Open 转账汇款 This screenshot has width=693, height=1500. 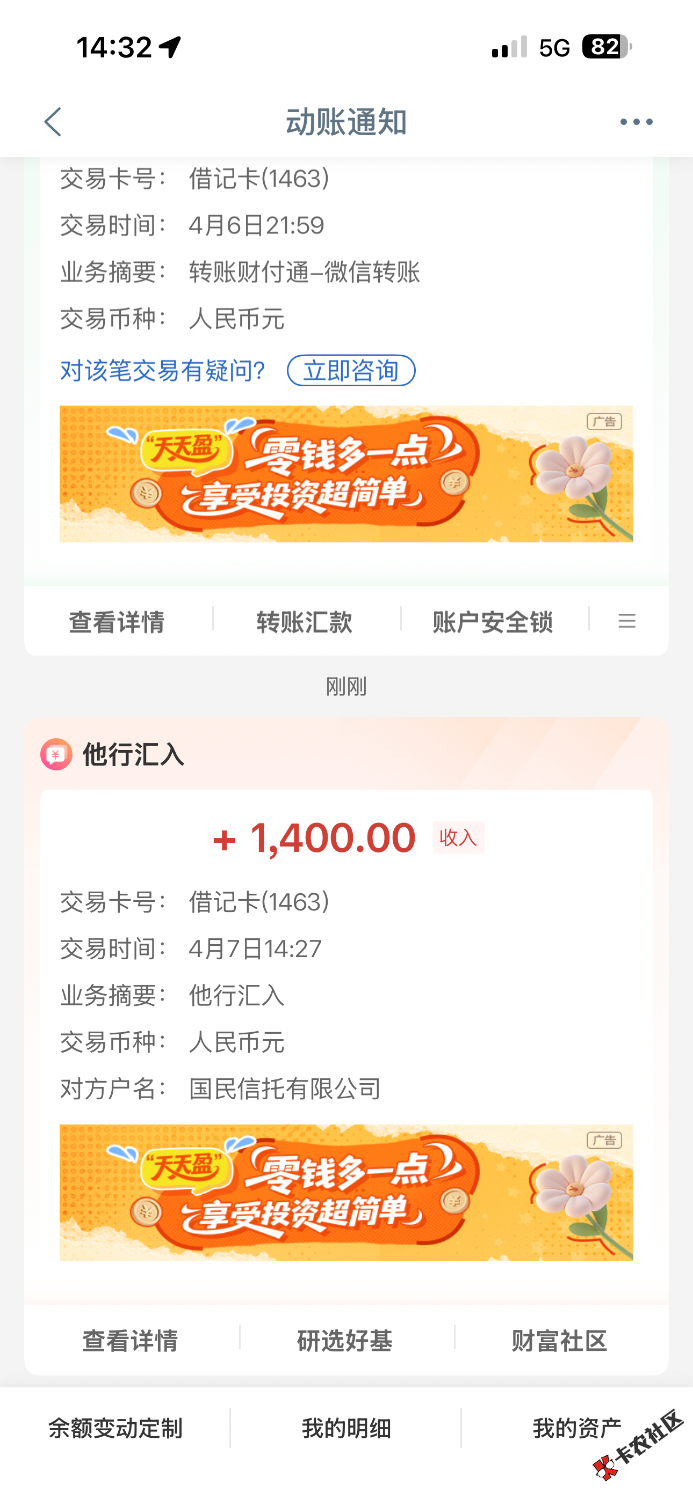pos(305,622)
